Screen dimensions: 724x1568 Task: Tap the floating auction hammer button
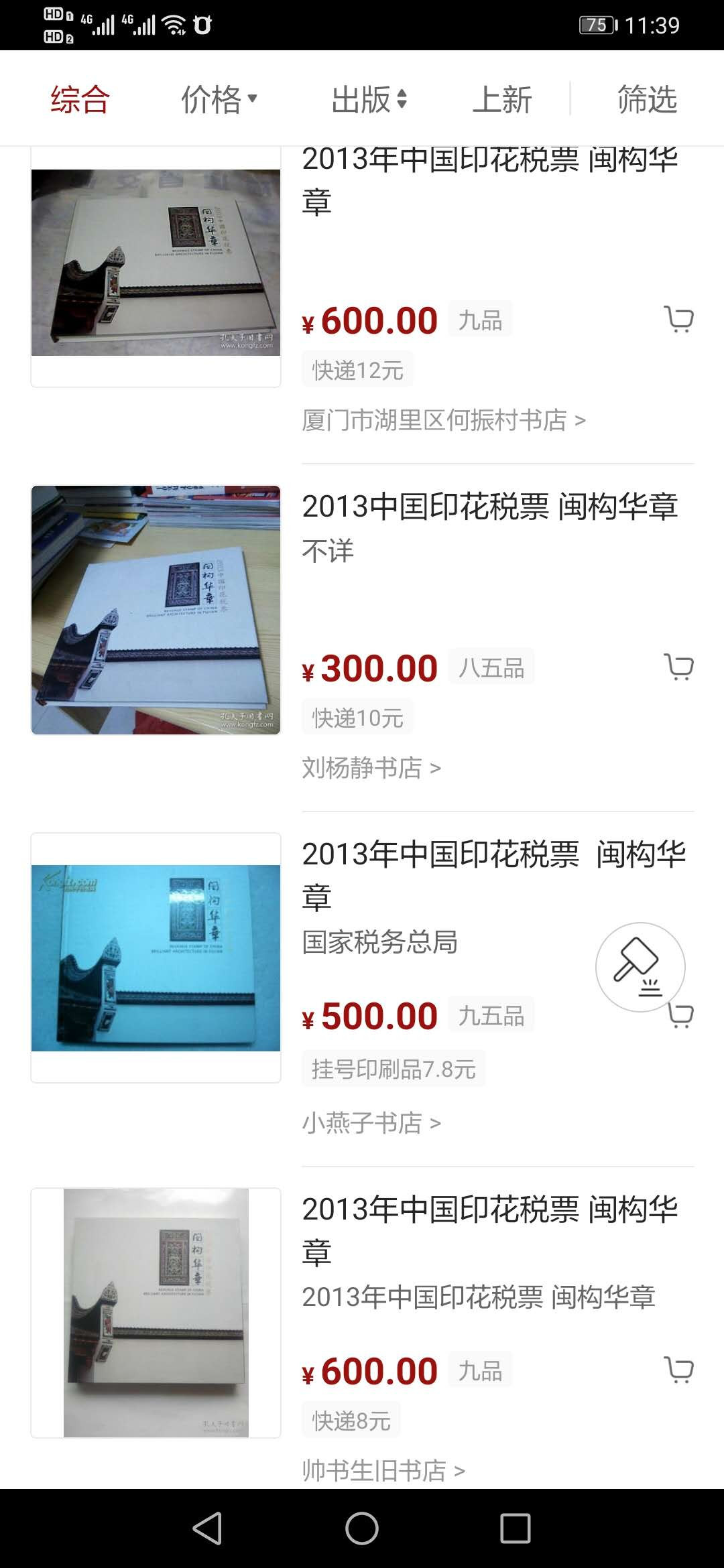click(640, 967)
